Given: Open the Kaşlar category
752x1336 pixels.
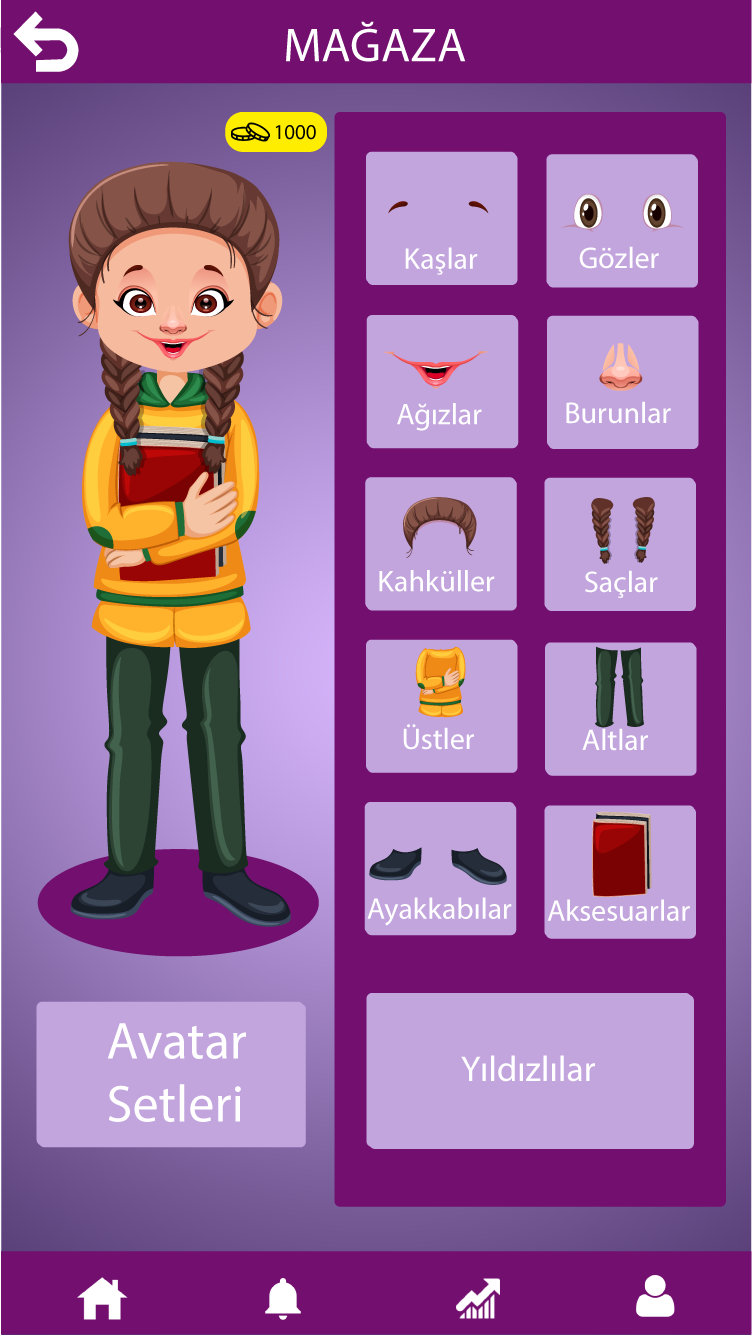Looking at the screenshot, I should [x=441, y=218].
